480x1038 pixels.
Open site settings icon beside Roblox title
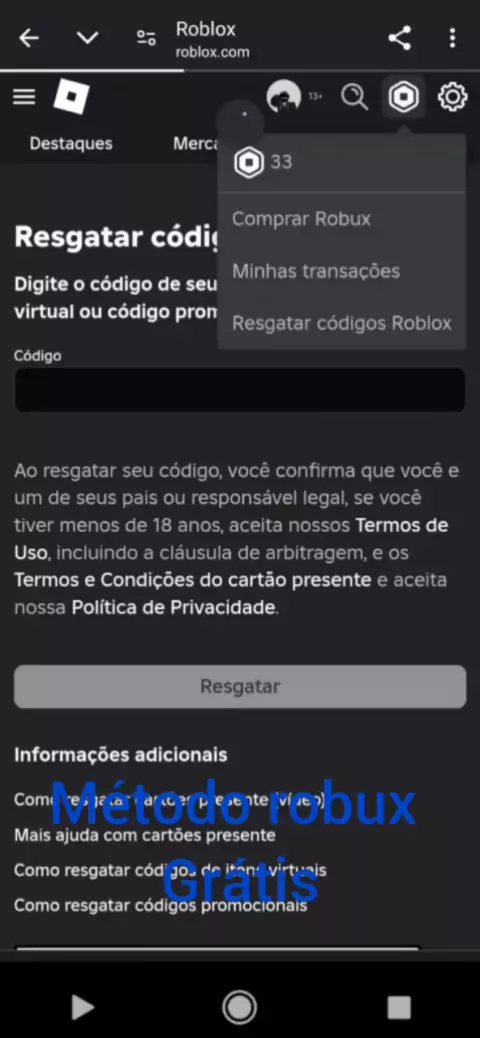pos(146,38)
